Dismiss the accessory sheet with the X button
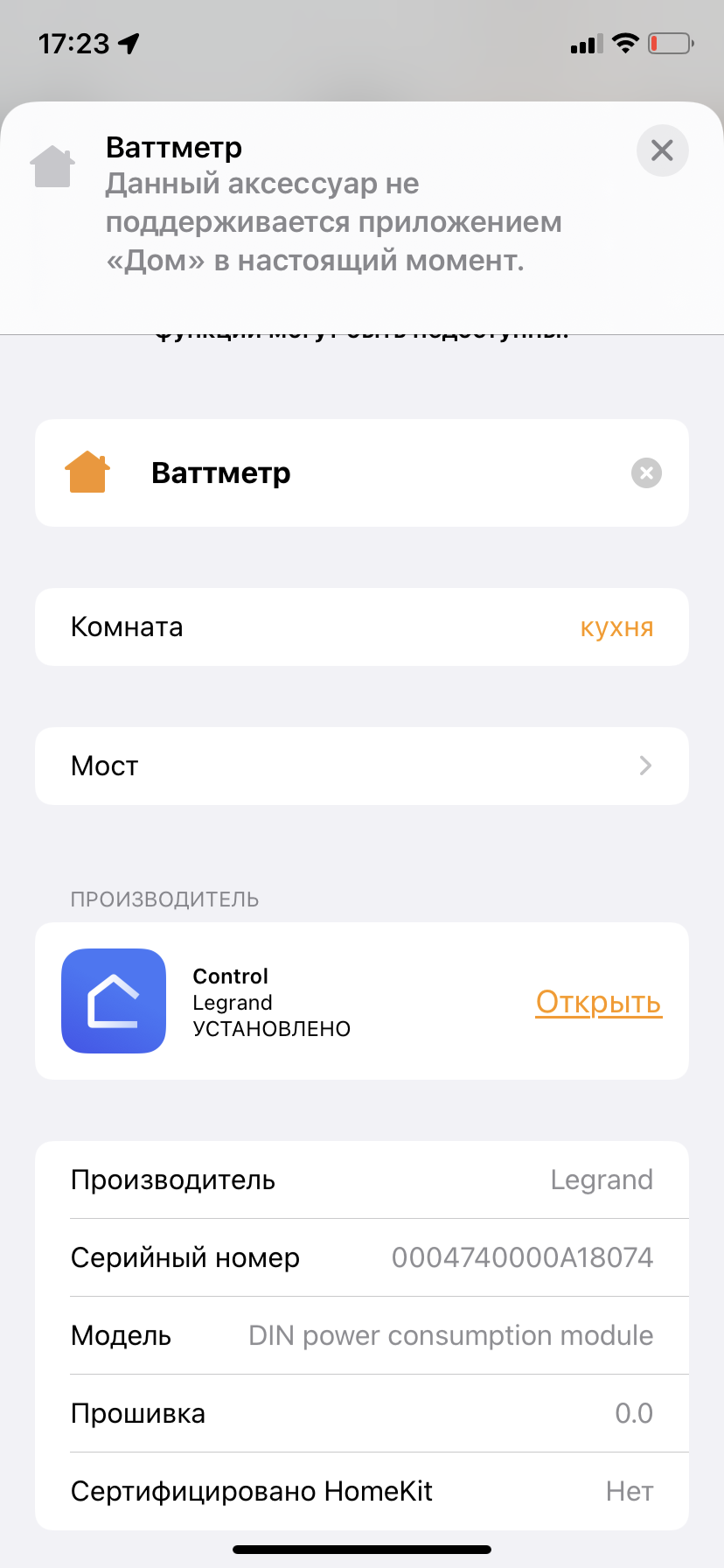 pos(662,150)
